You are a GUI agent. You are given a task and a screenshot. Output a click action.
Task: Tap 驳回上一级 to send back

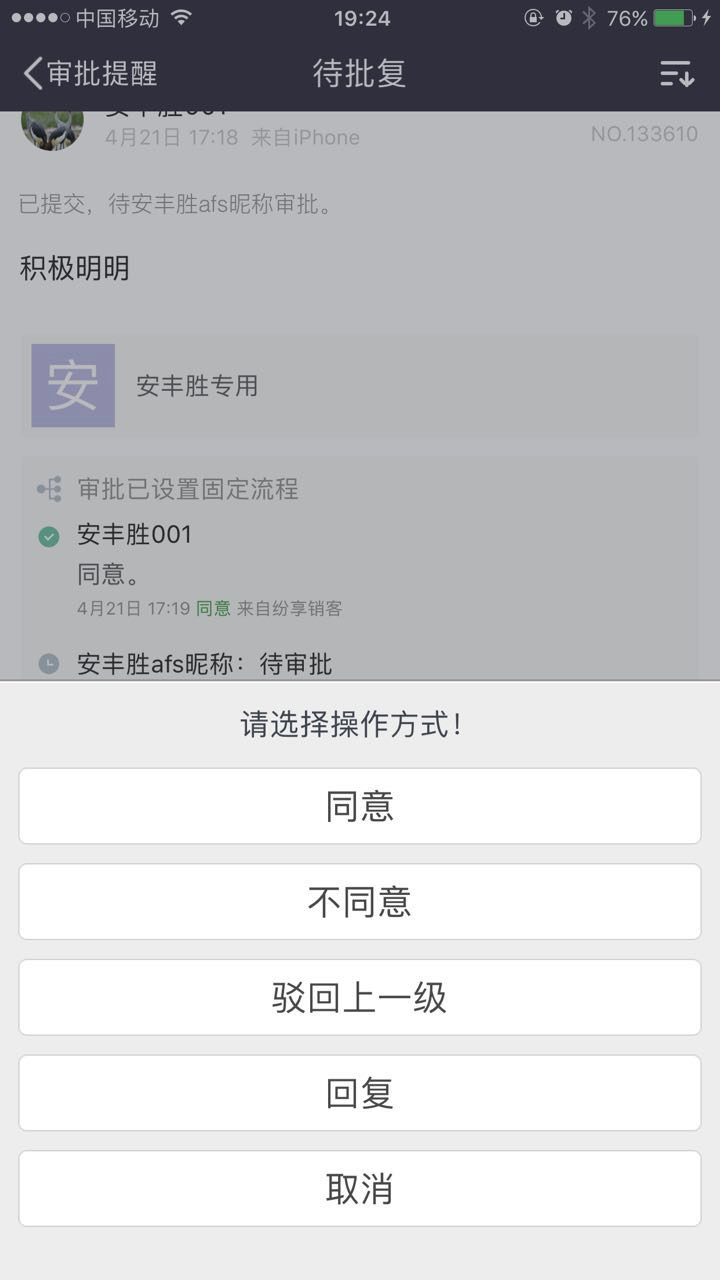360,997
